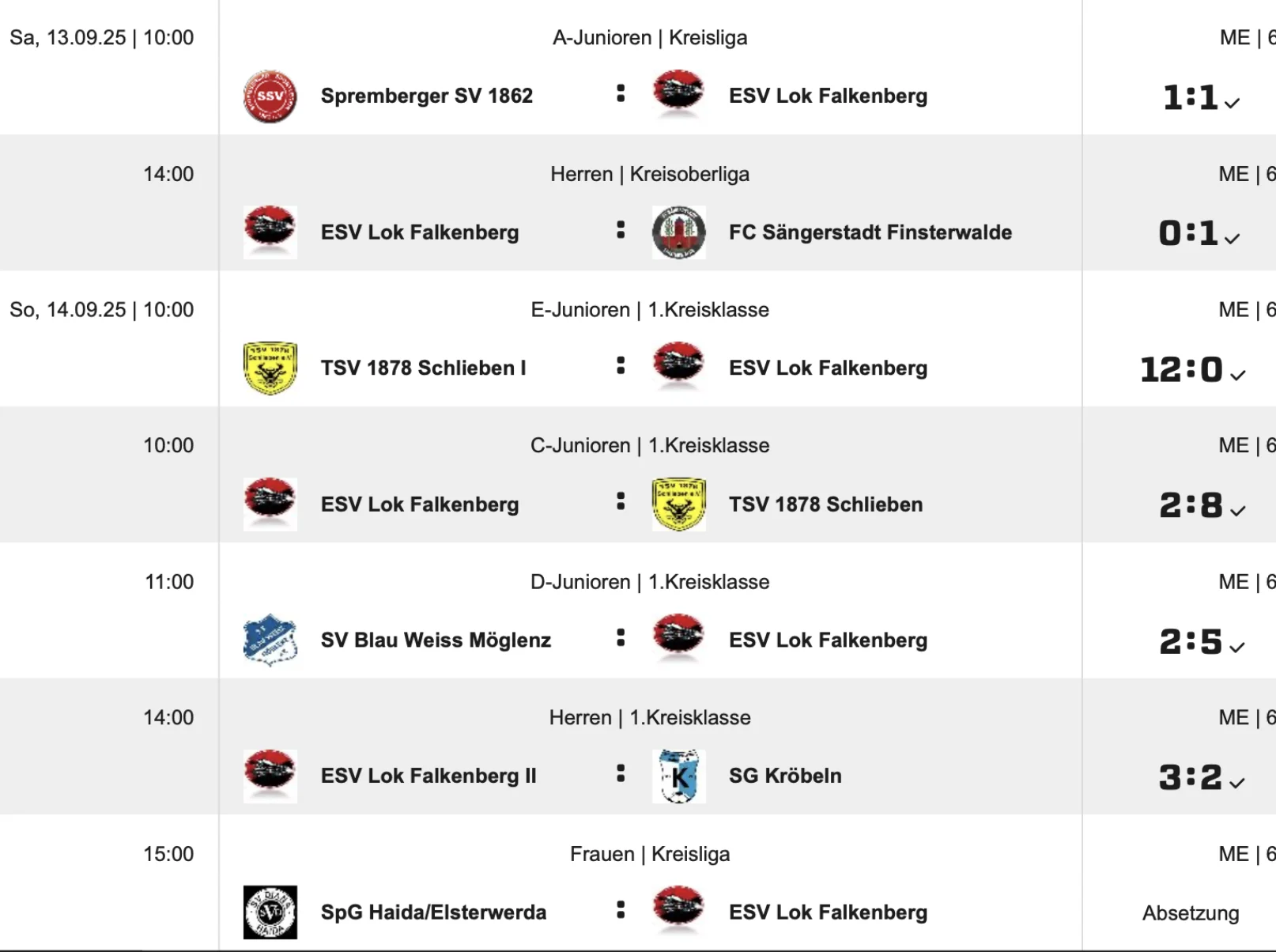Image resolution: width=1276 pixels, height=952 pixels.
Task: Open TSV 1878 Schlieben I team page
Action: (x=423, y=368)
